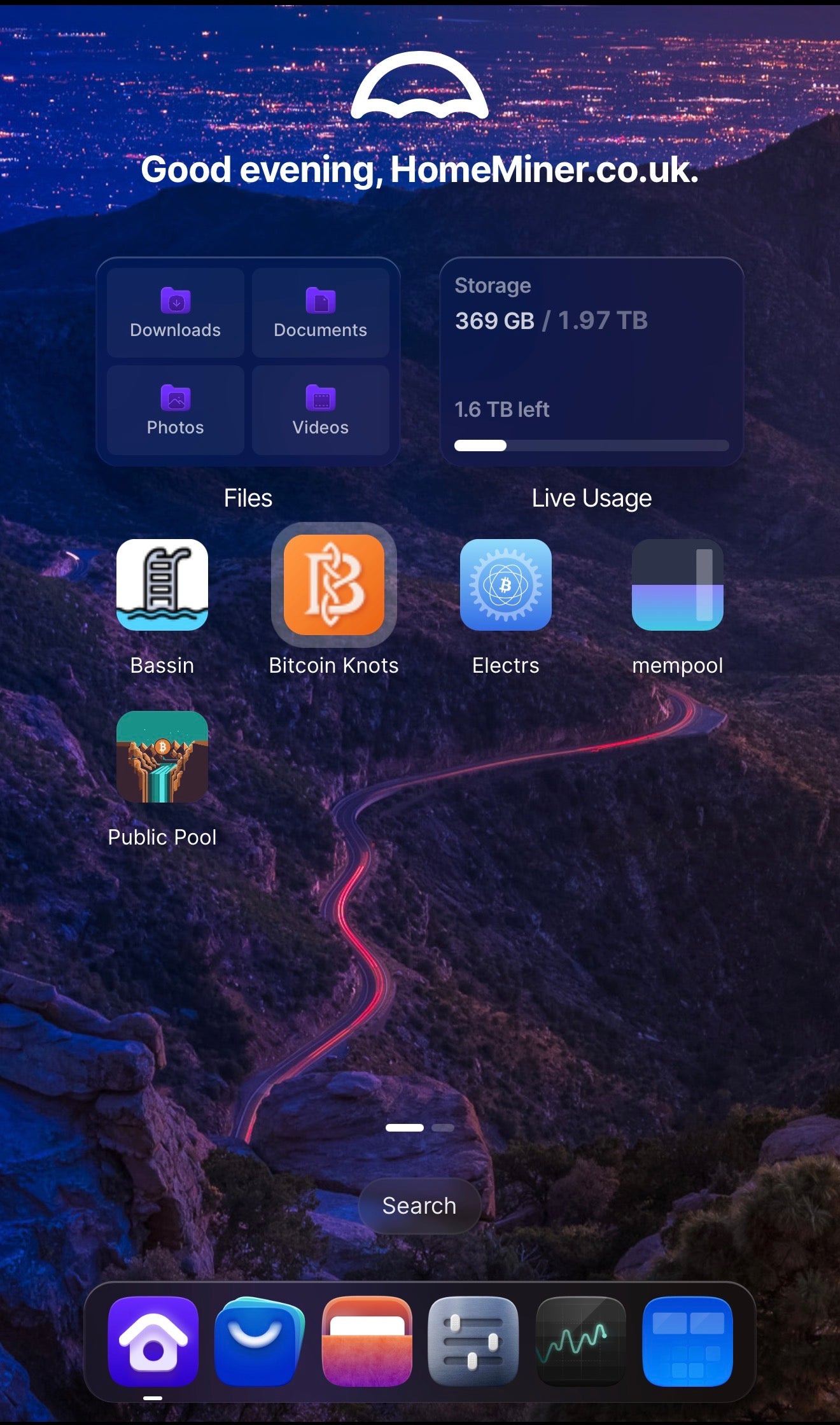This screenshot has width=840, height=1425.
Task: Open the Photos folder
Action: 175,410
